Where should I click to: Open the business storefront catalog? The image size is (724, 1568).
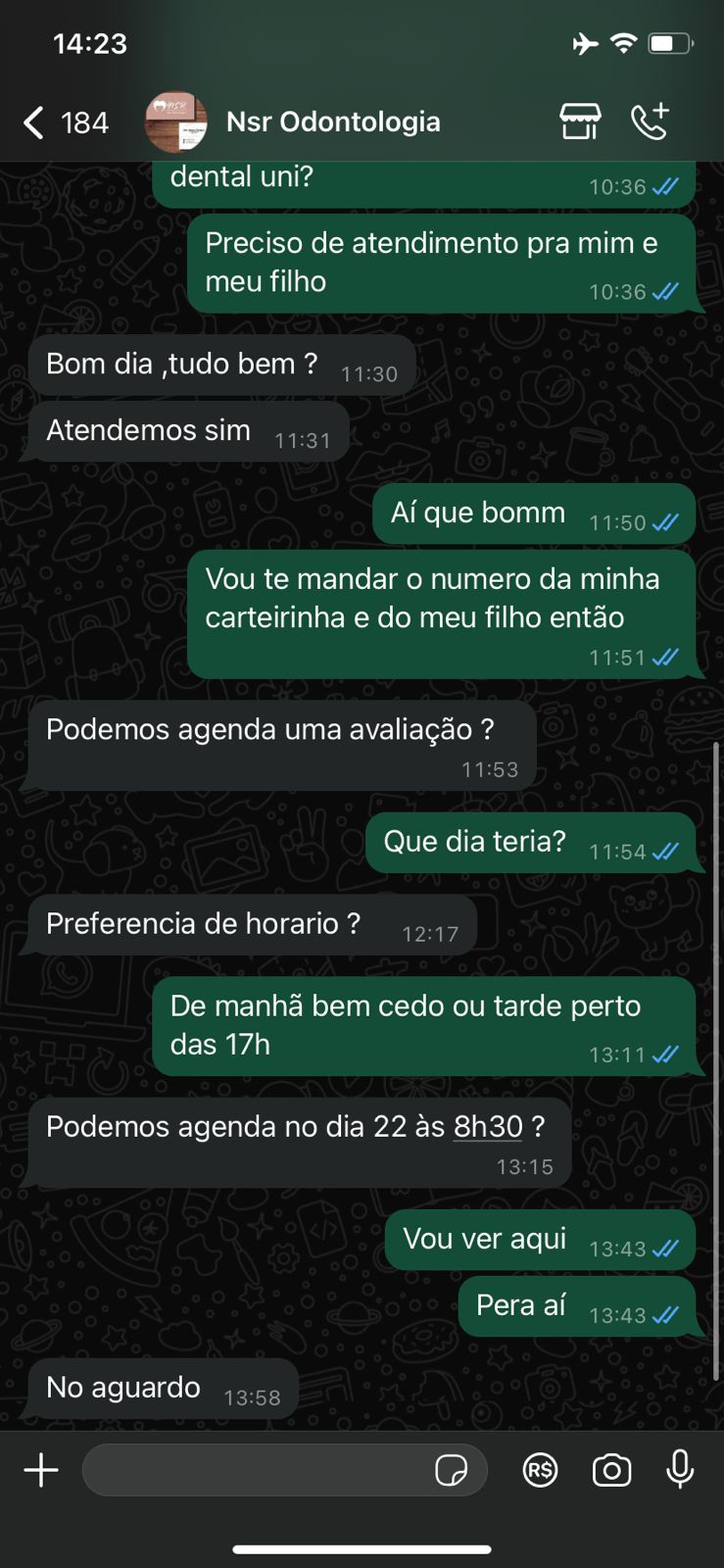click(580, 122)
